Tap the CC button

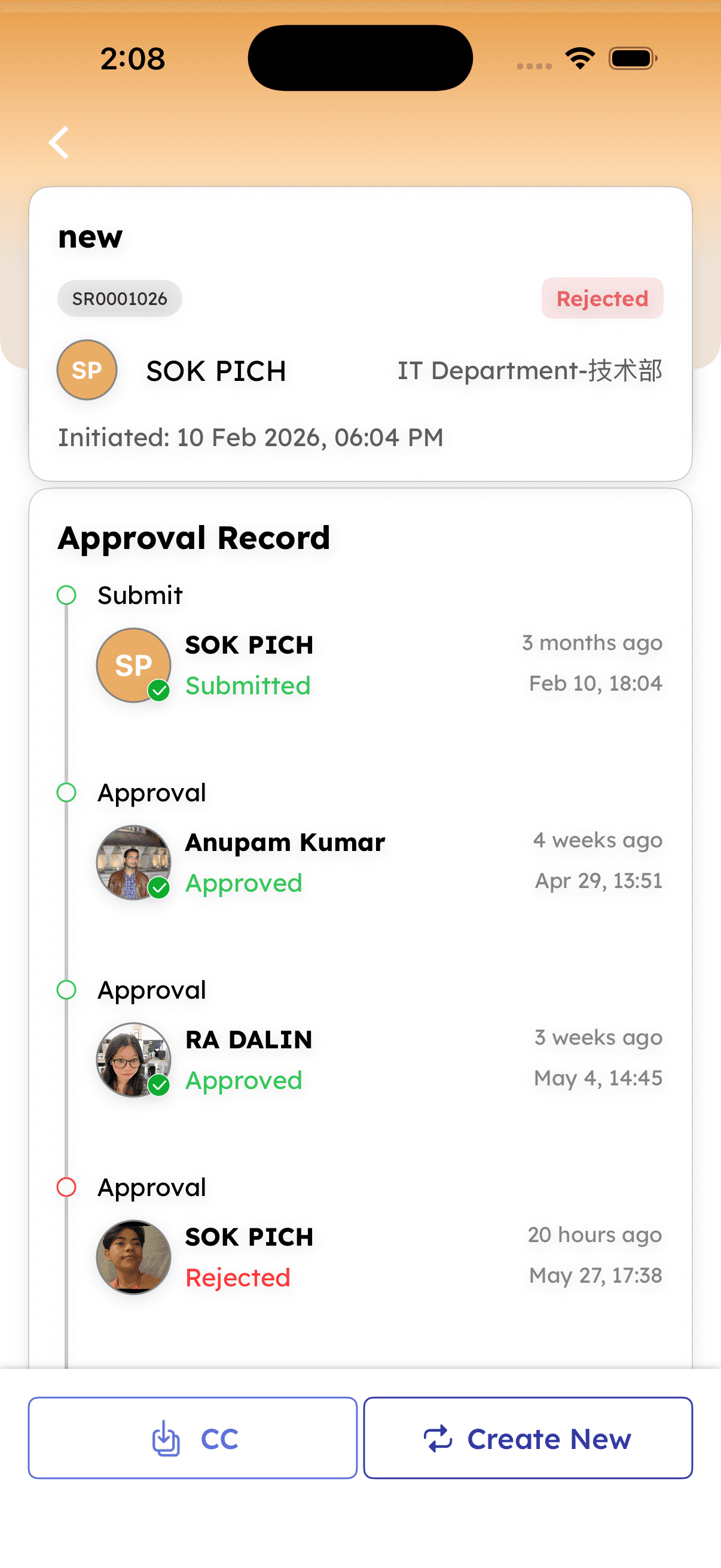193,1437
